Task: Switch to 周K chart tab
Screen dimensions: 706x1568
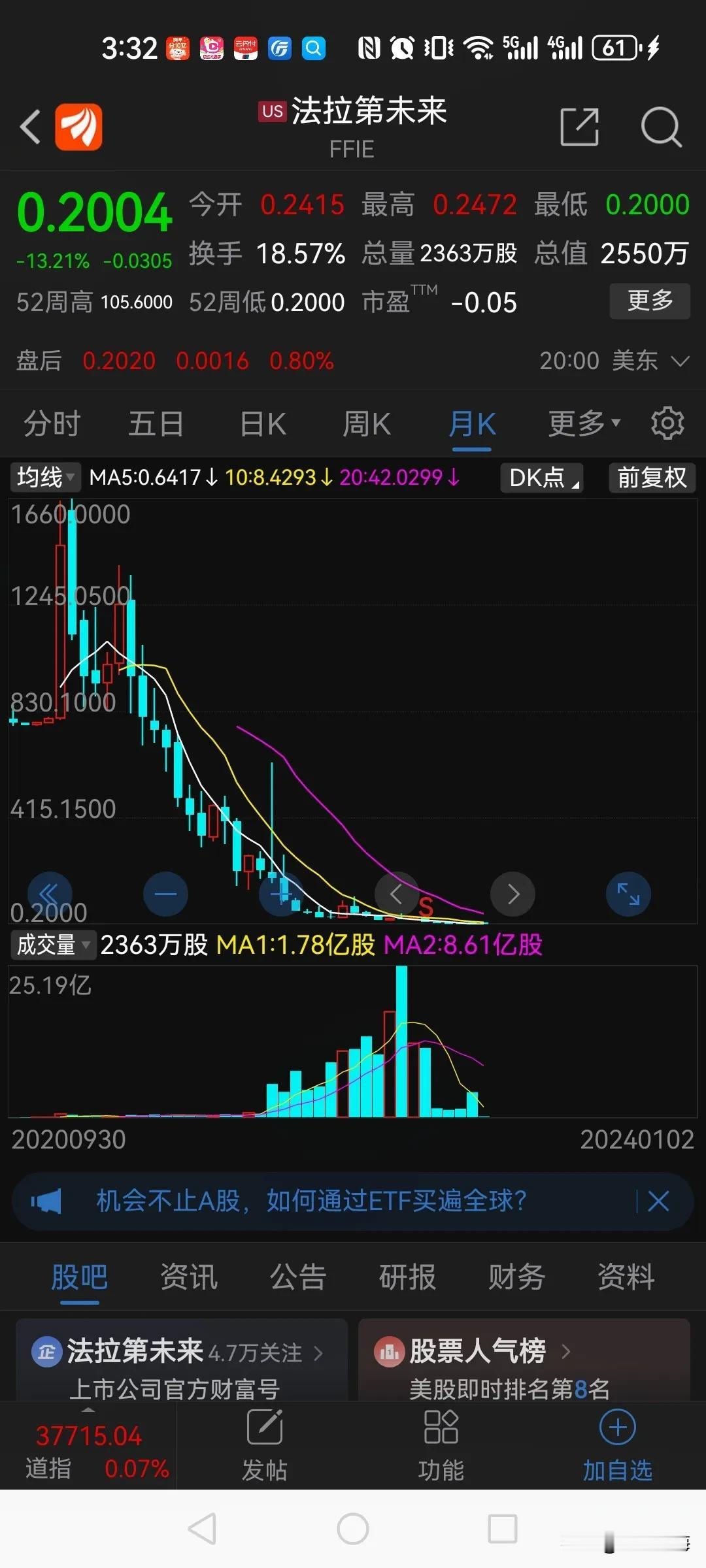Action: pyautogui.click(x=367, y=424)
